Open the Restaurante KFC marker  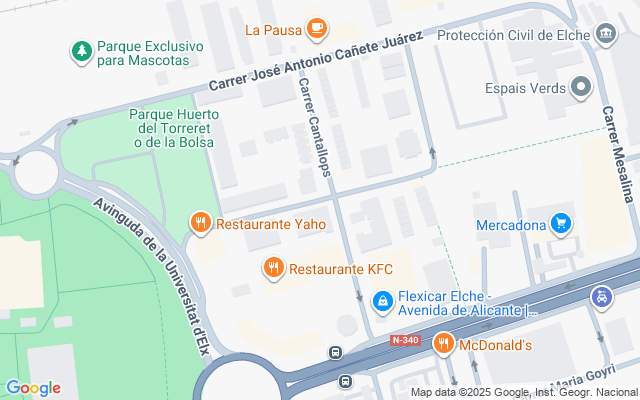[x=273, y=268]
